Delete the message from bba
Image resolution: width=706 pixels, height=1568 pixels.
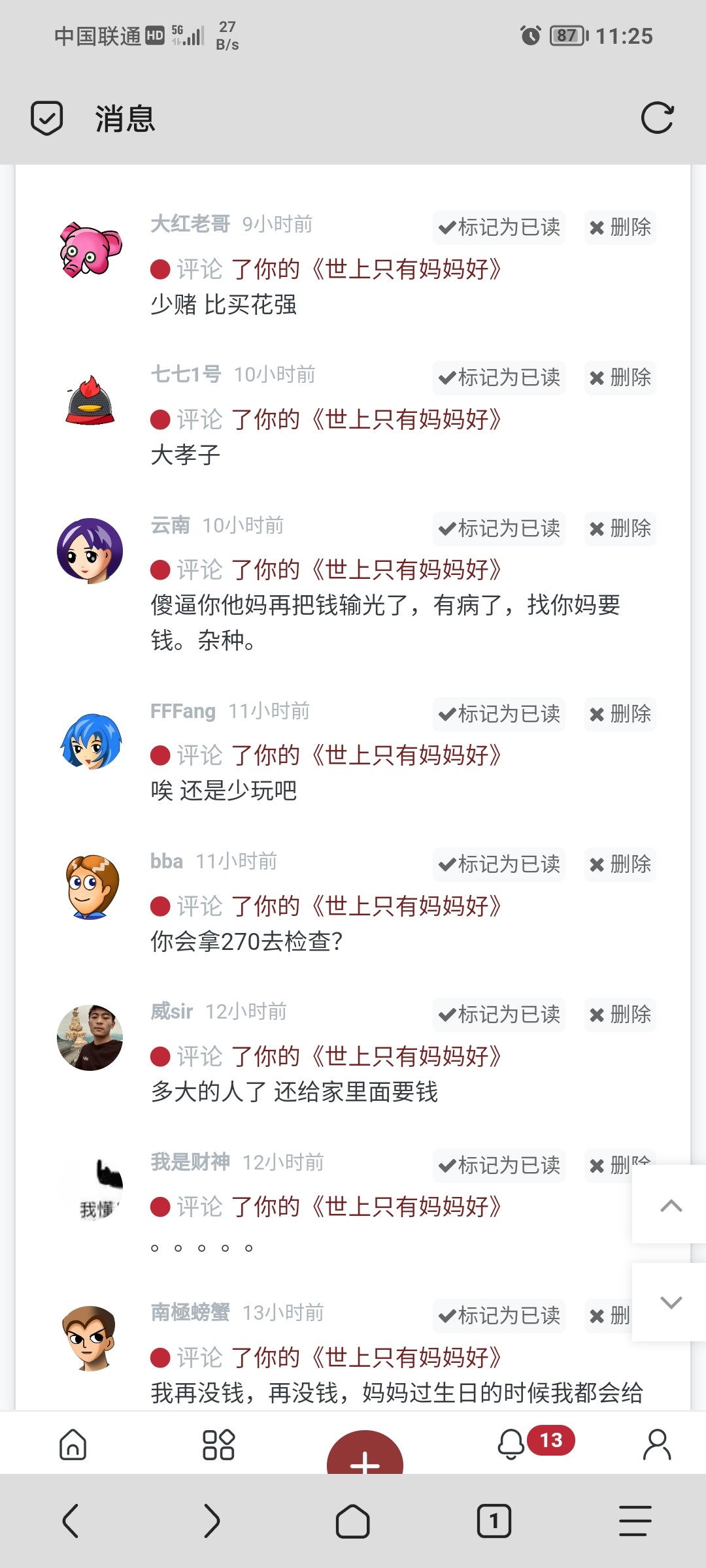[620, 864]
